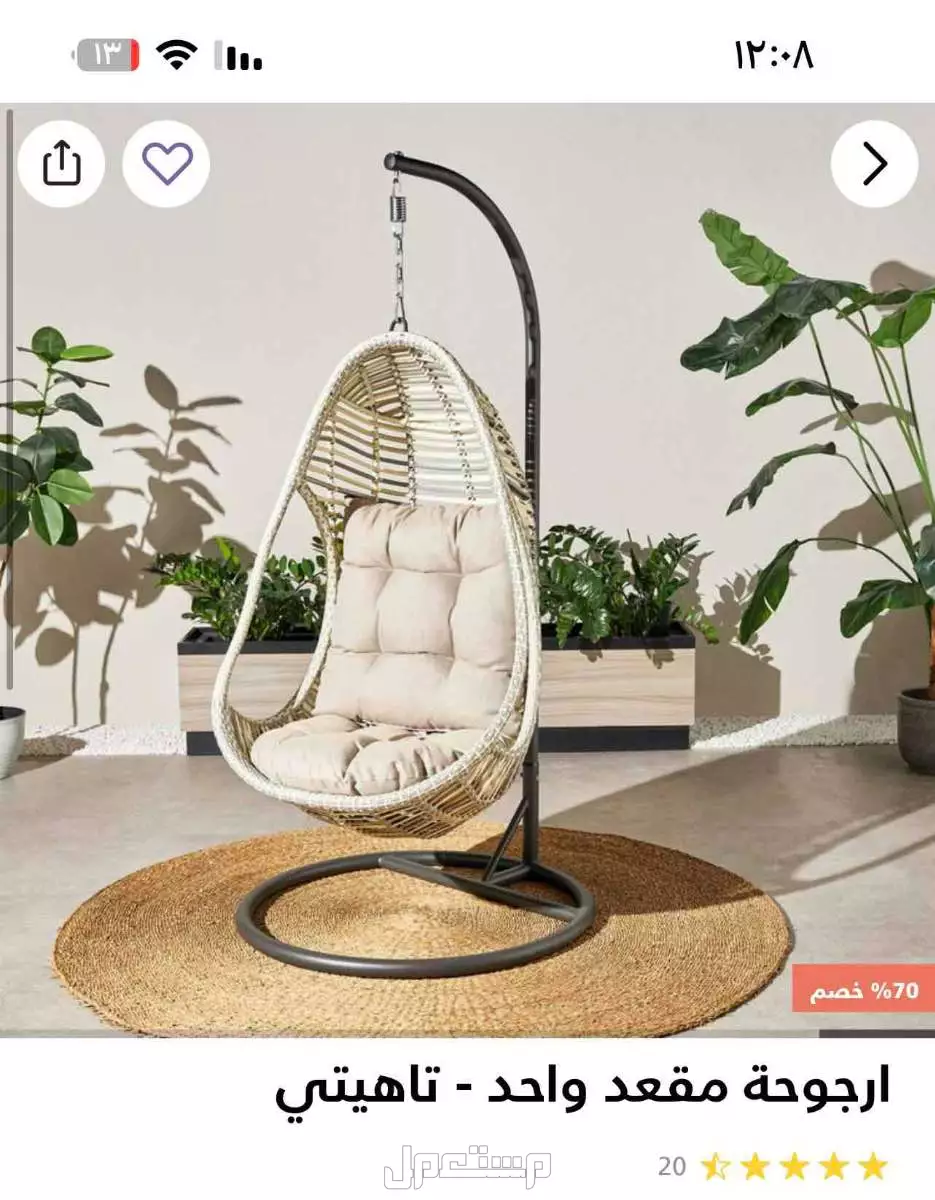Image resolution: width=935 pixels, height=1200 pixels.
Task: Add the swing chair to favorites
Action: point(166,164)
